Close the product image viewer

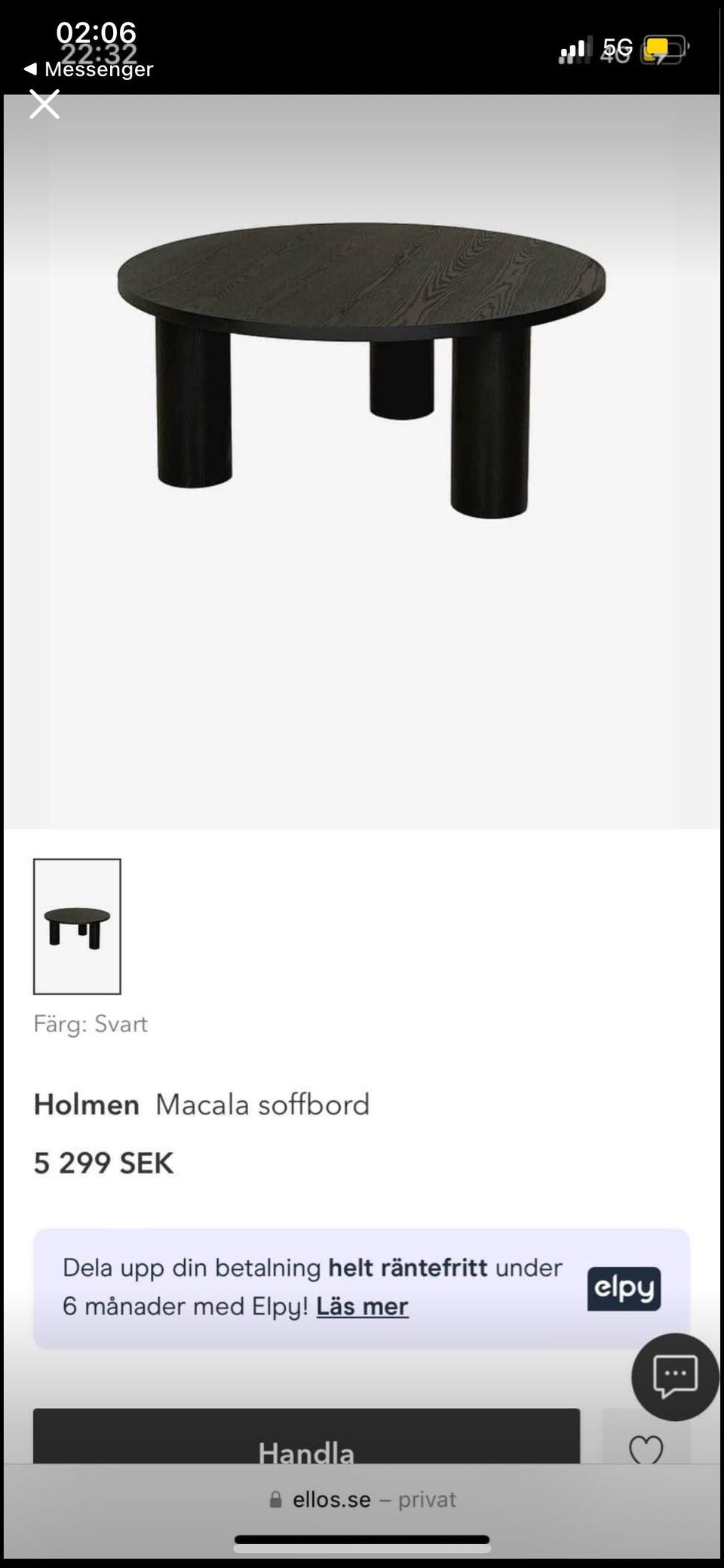[45, 106]
